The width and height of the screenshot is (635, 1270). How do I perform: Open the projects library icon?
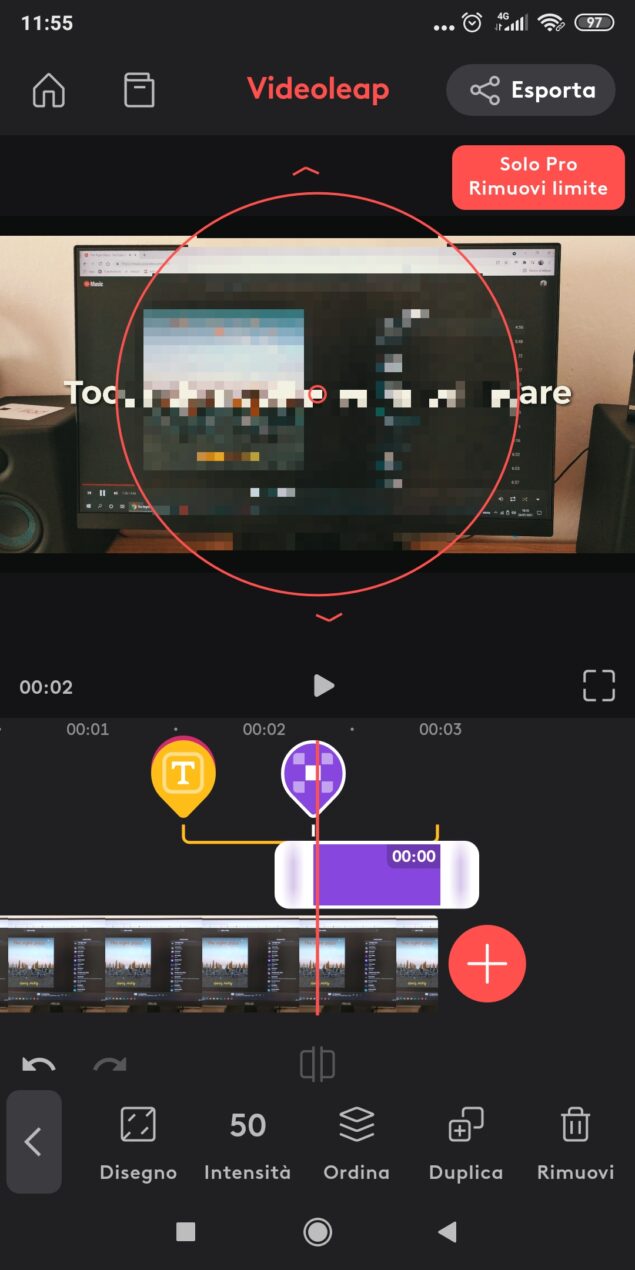point(139,90)
